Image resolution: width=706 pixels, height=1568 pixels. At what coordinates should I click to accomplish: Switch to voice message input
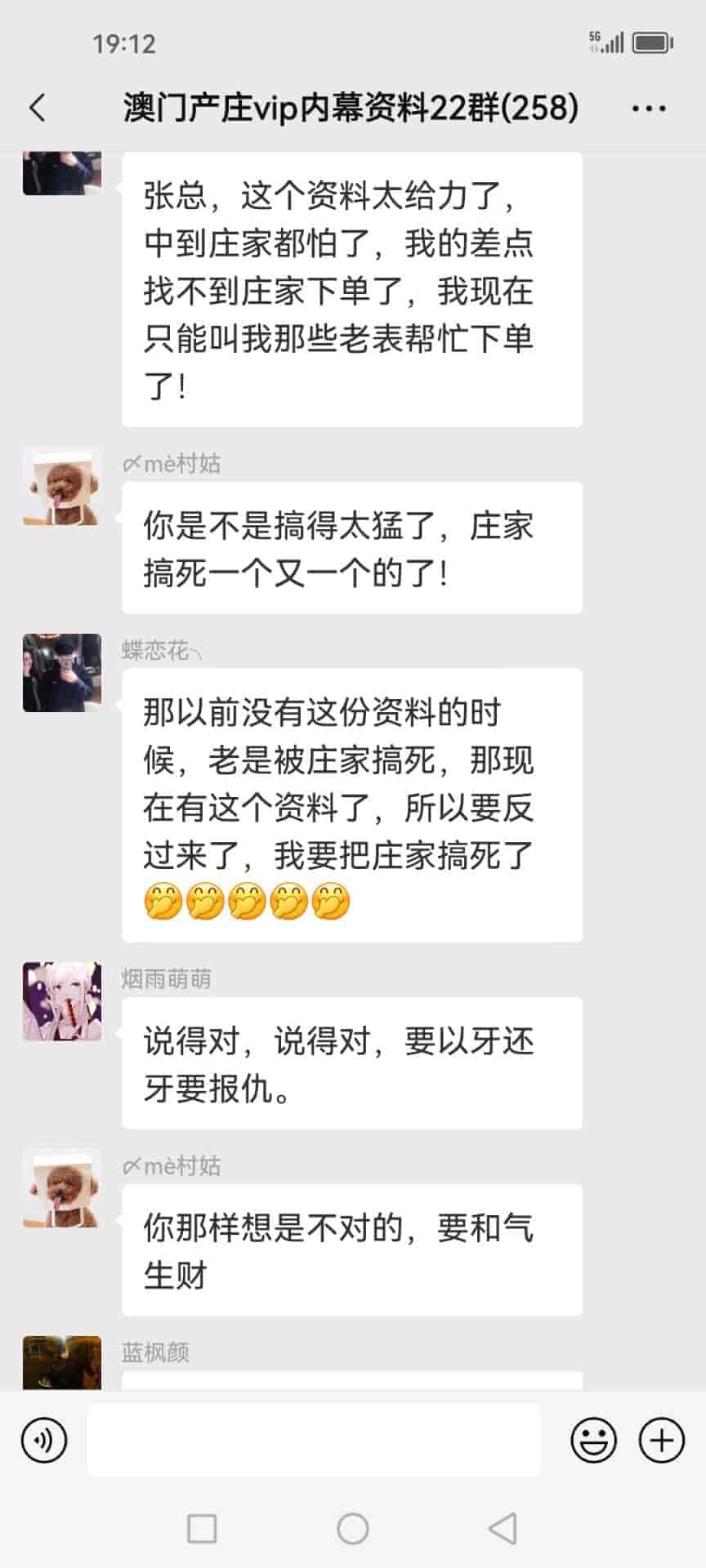click(44, 1440)
